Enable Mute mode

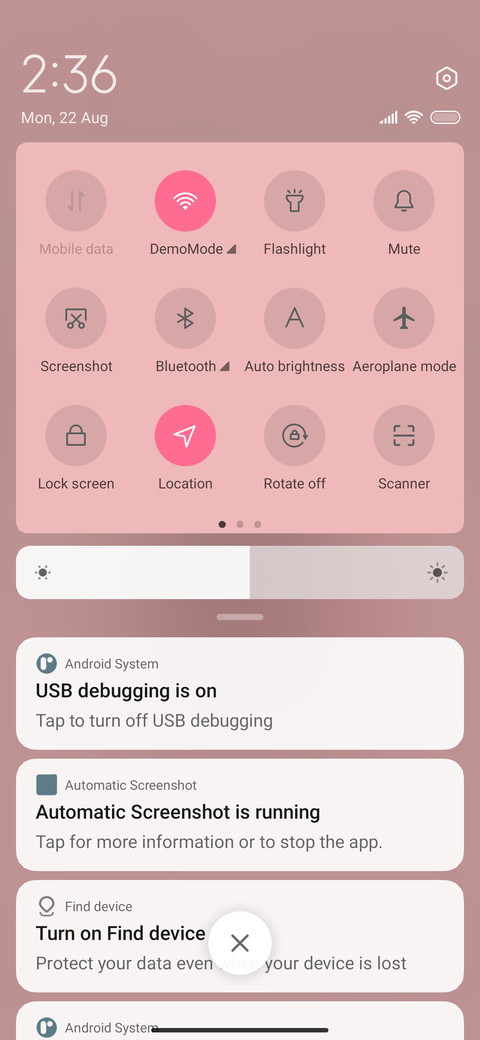click(x=404, y=201)
